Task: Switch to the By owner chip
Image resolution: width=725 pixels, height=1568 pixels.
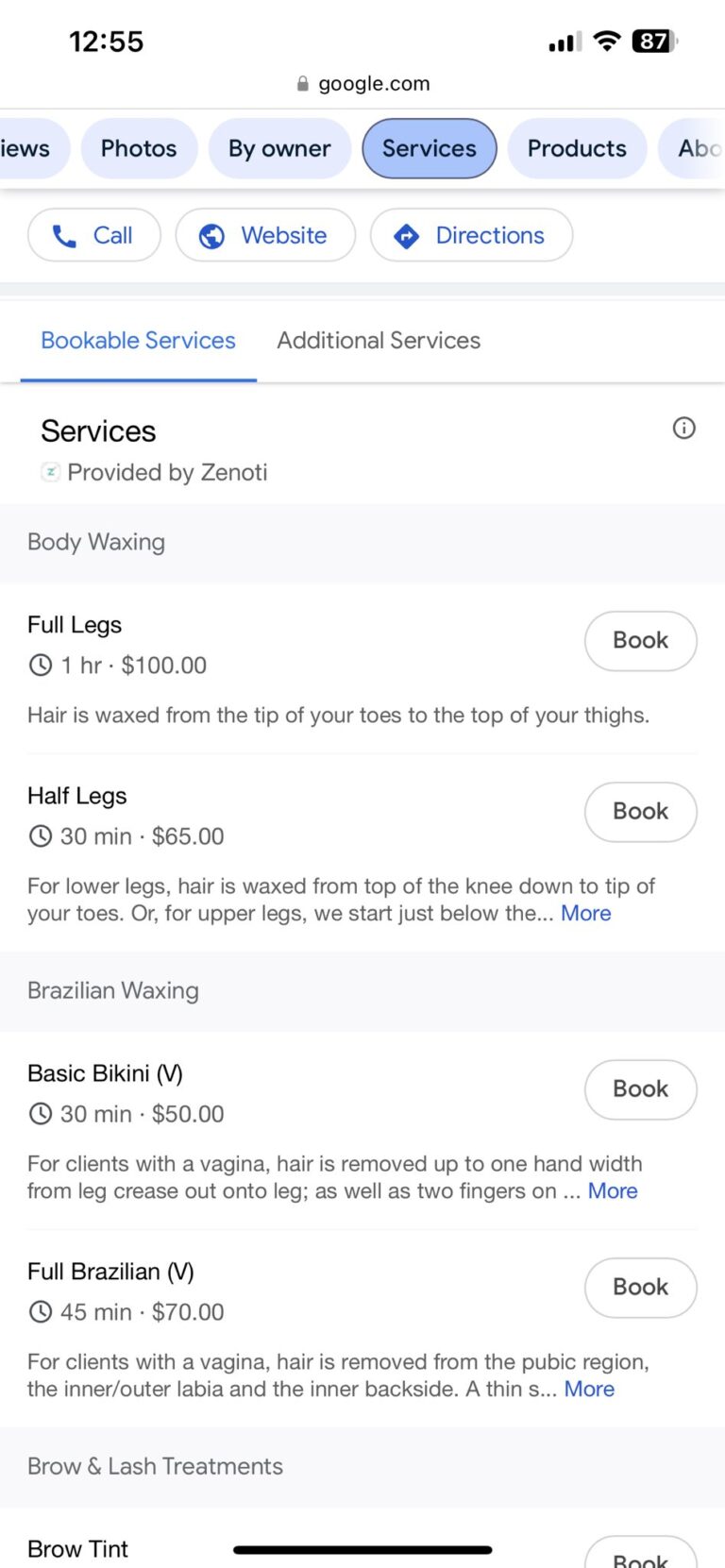Action: 279,148
